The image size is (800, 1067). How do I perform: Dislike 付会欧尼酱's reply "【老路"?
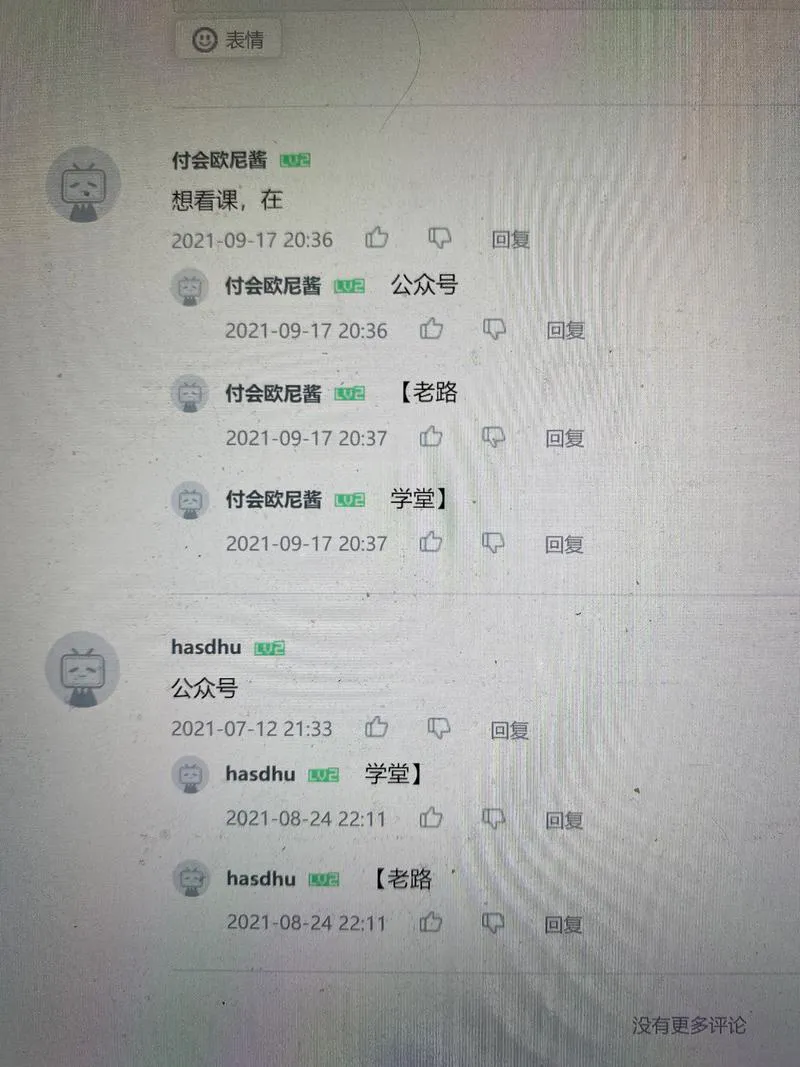pos(494,437)
